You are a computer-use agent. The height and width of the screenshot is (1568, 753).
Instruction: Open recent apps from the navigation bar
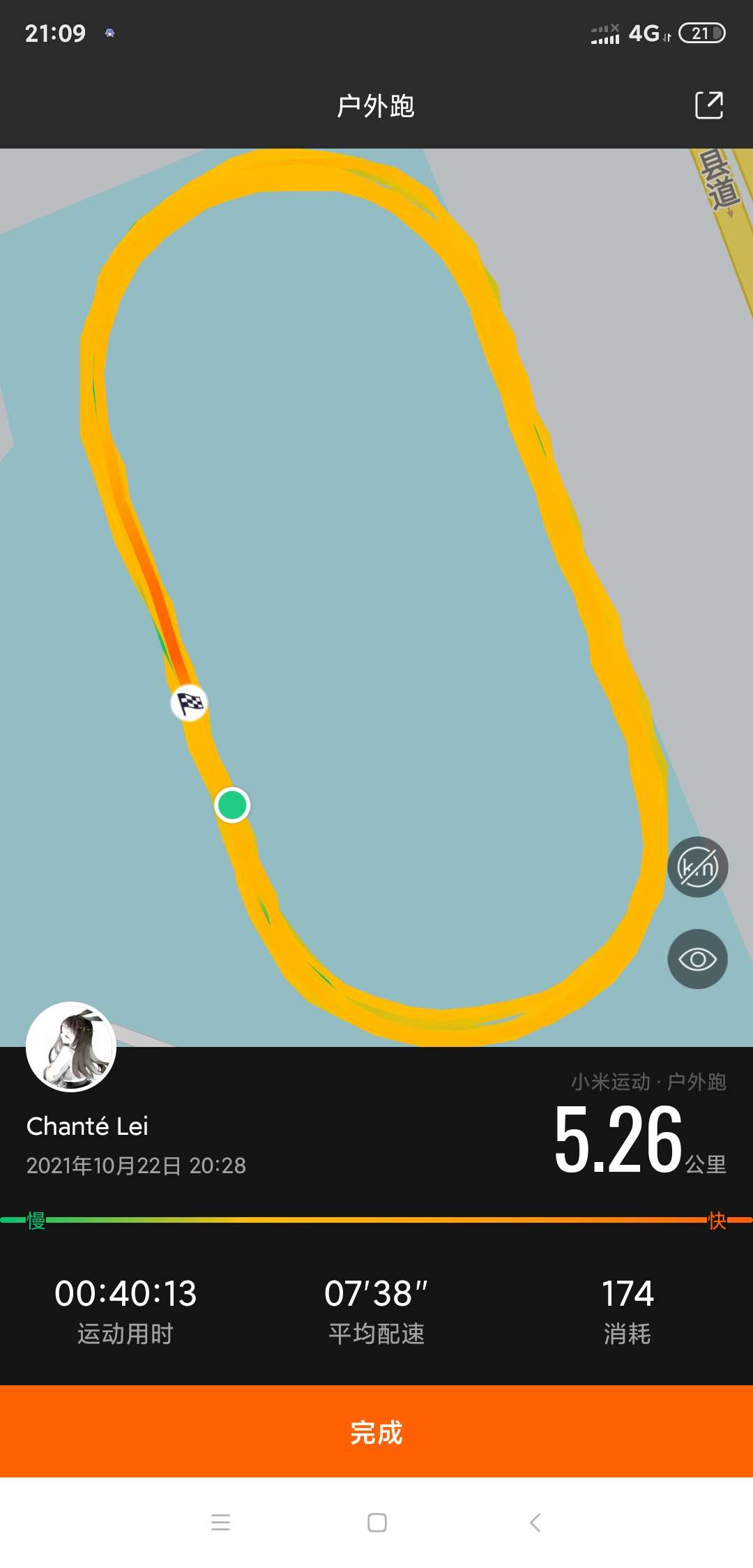(x=220, y=1522)
